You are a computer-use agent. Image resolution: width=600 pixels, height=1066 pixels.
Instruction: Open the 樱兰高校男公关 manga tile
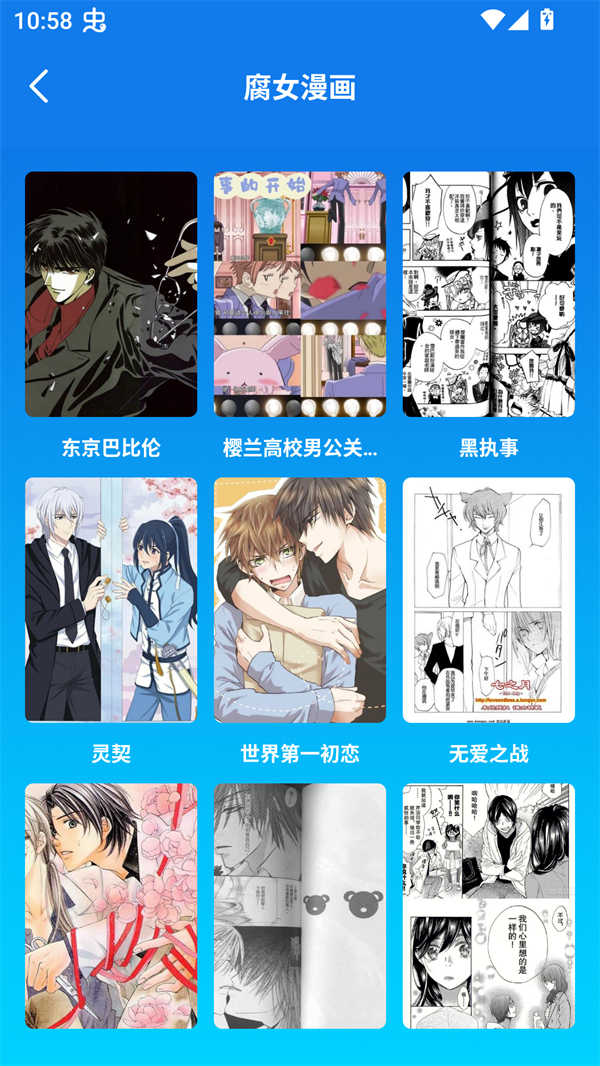point(300,294)
